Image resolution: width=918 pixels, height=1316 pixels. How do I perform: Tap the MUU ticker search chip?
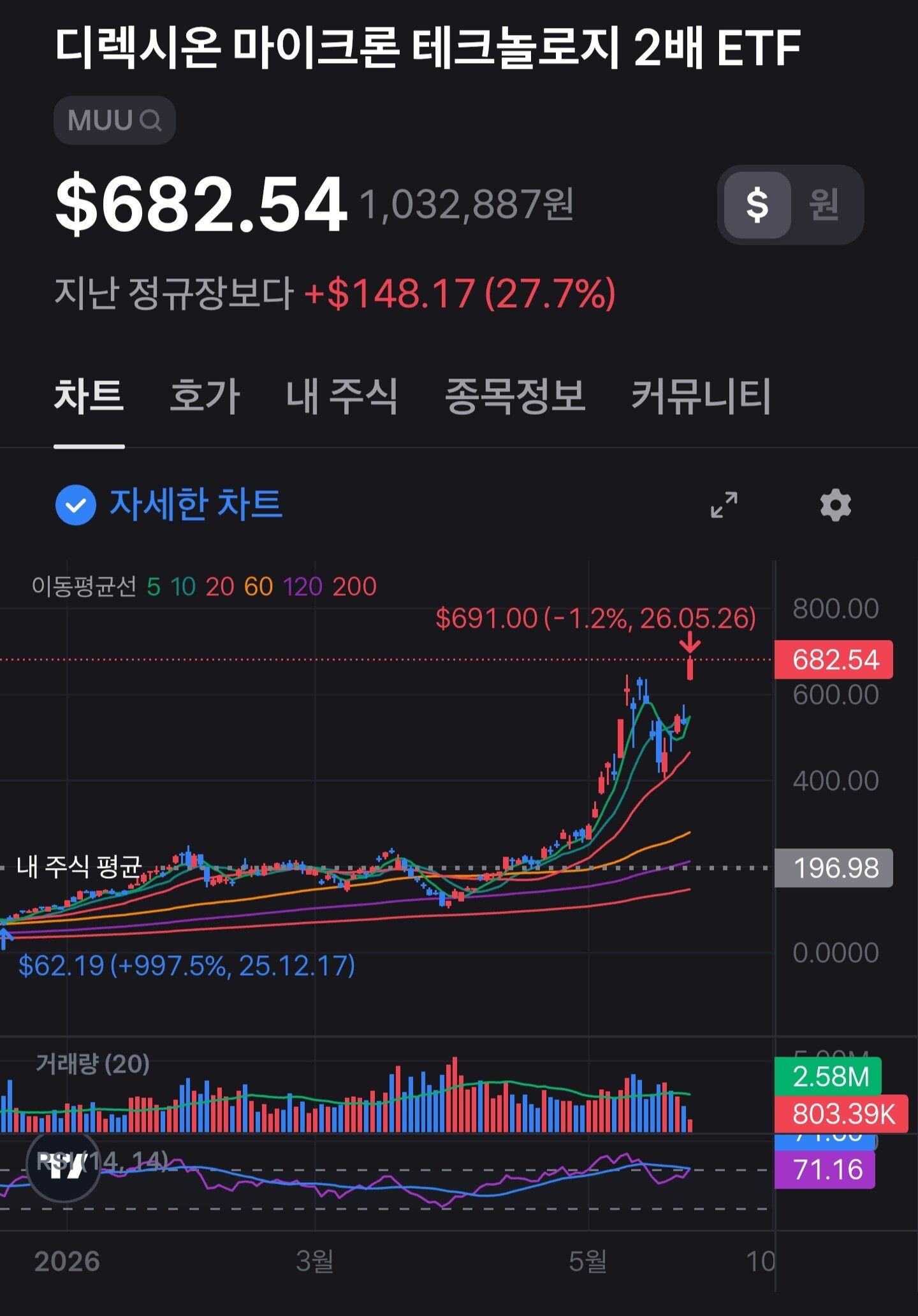pyautogui.click(x=114, y=120)
